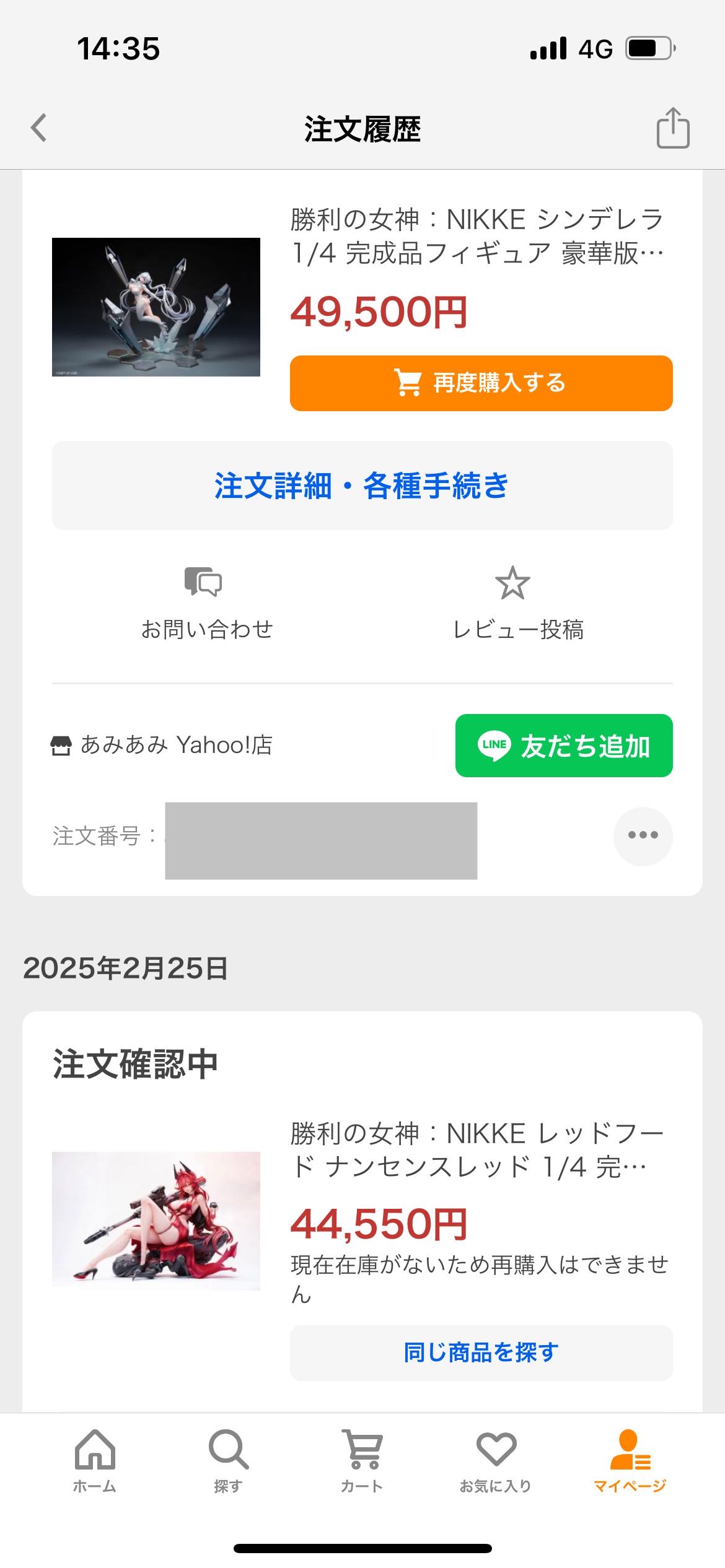The height and width of the screenshot is (1568, 725).
Task: Go back from the 注文履歴 page
Action: (39, 128)
